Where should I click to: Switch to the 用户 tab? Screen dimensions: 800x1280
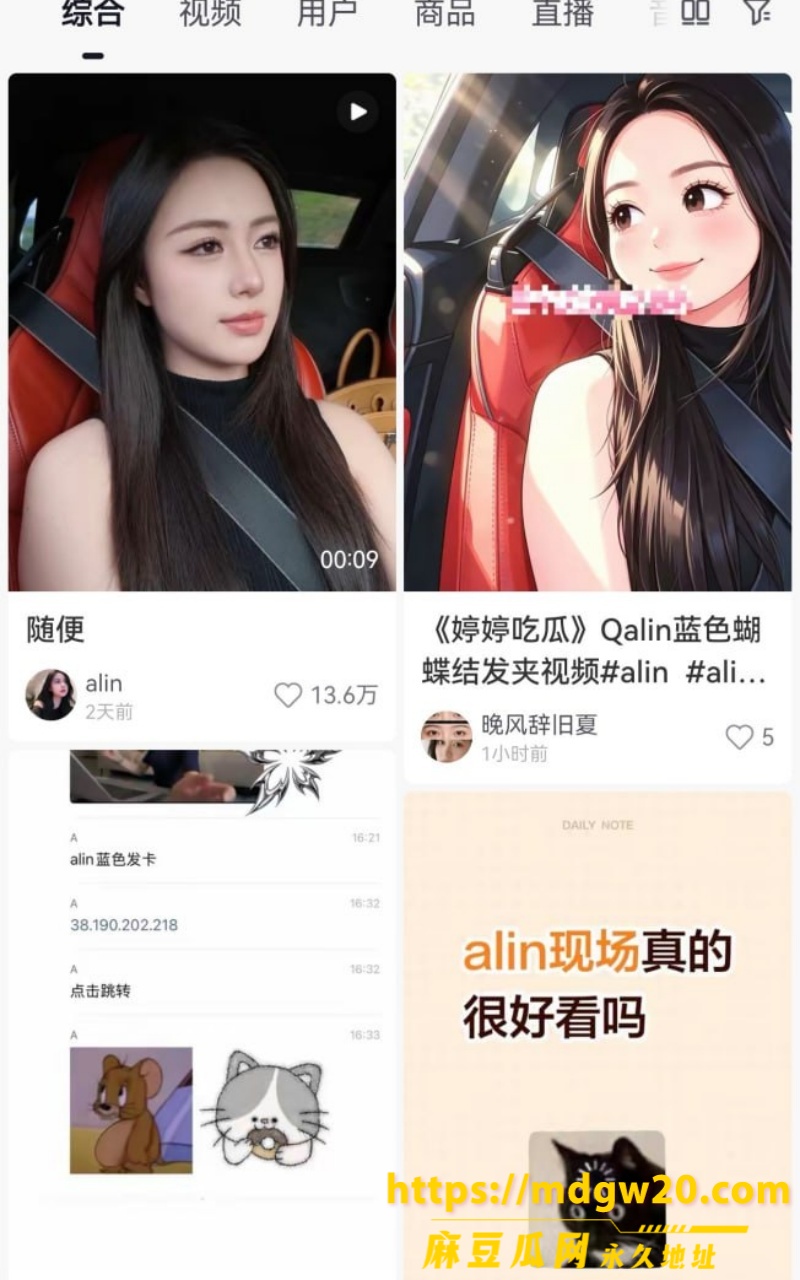click(x=327, y=13)
